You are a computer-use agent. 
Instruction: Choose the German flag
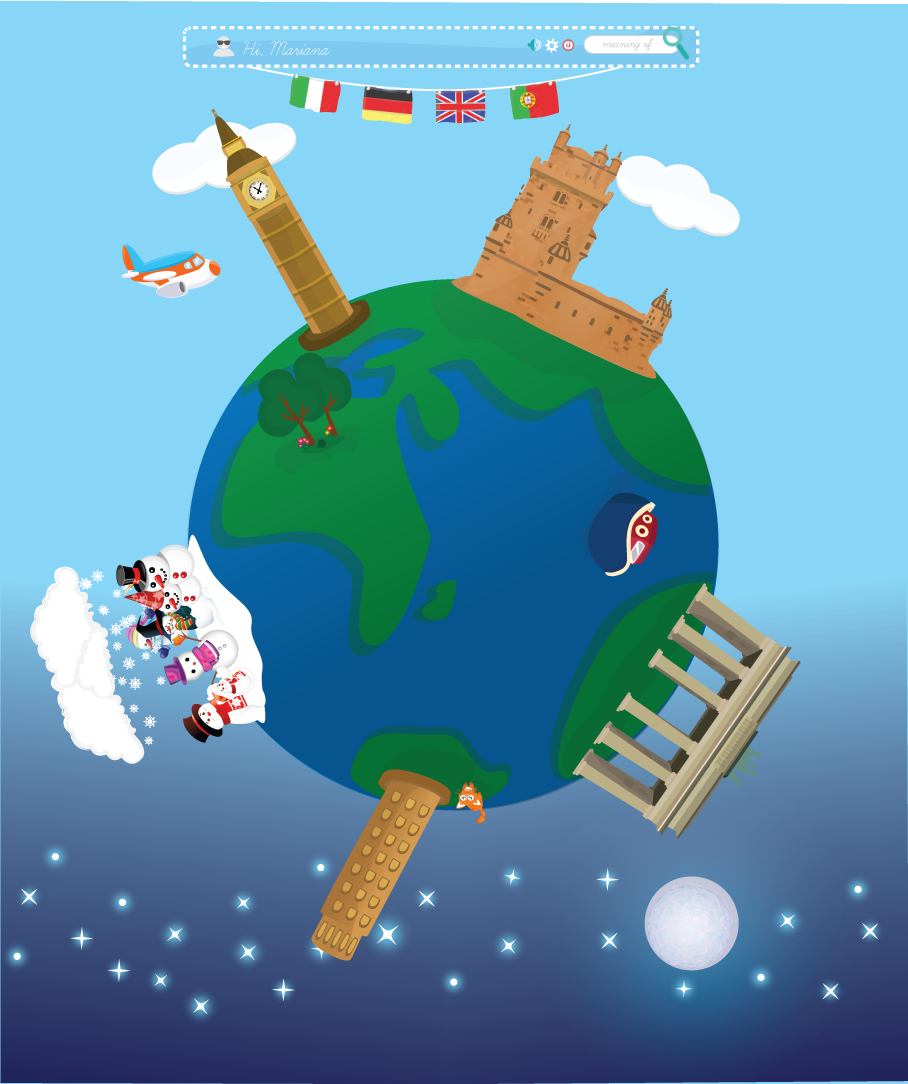point(387,105)
